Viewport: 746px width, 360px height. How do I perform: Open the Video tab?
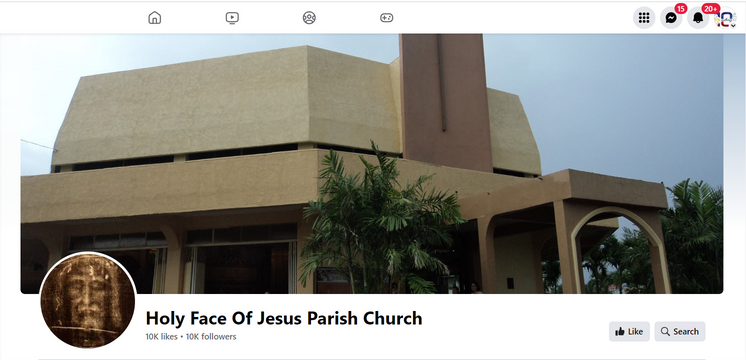click(x=232, y=18)
